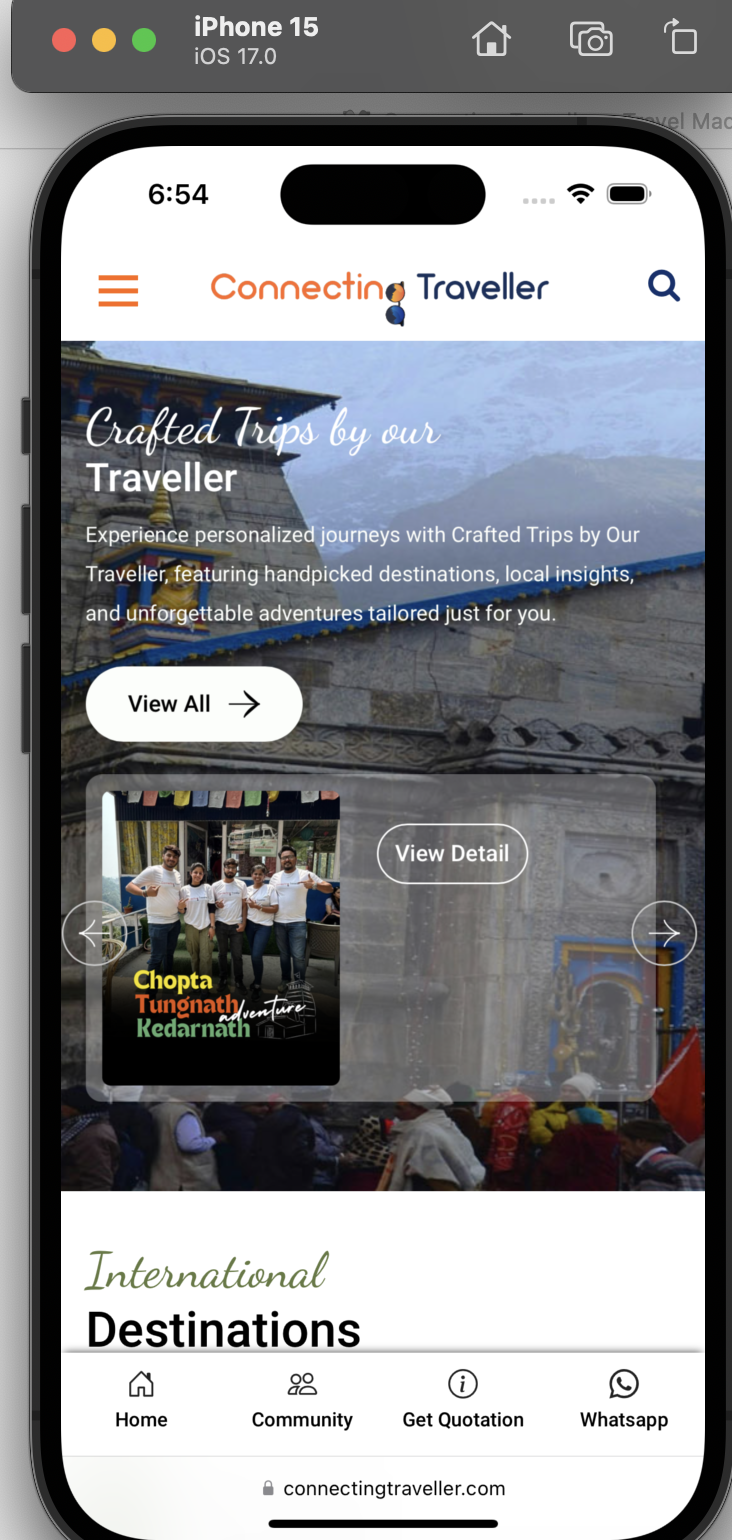Open the Chopta Tungnath Kedarnath trip tile
The height and width of the screenshot is (1540, 732).
pos(221,937)
